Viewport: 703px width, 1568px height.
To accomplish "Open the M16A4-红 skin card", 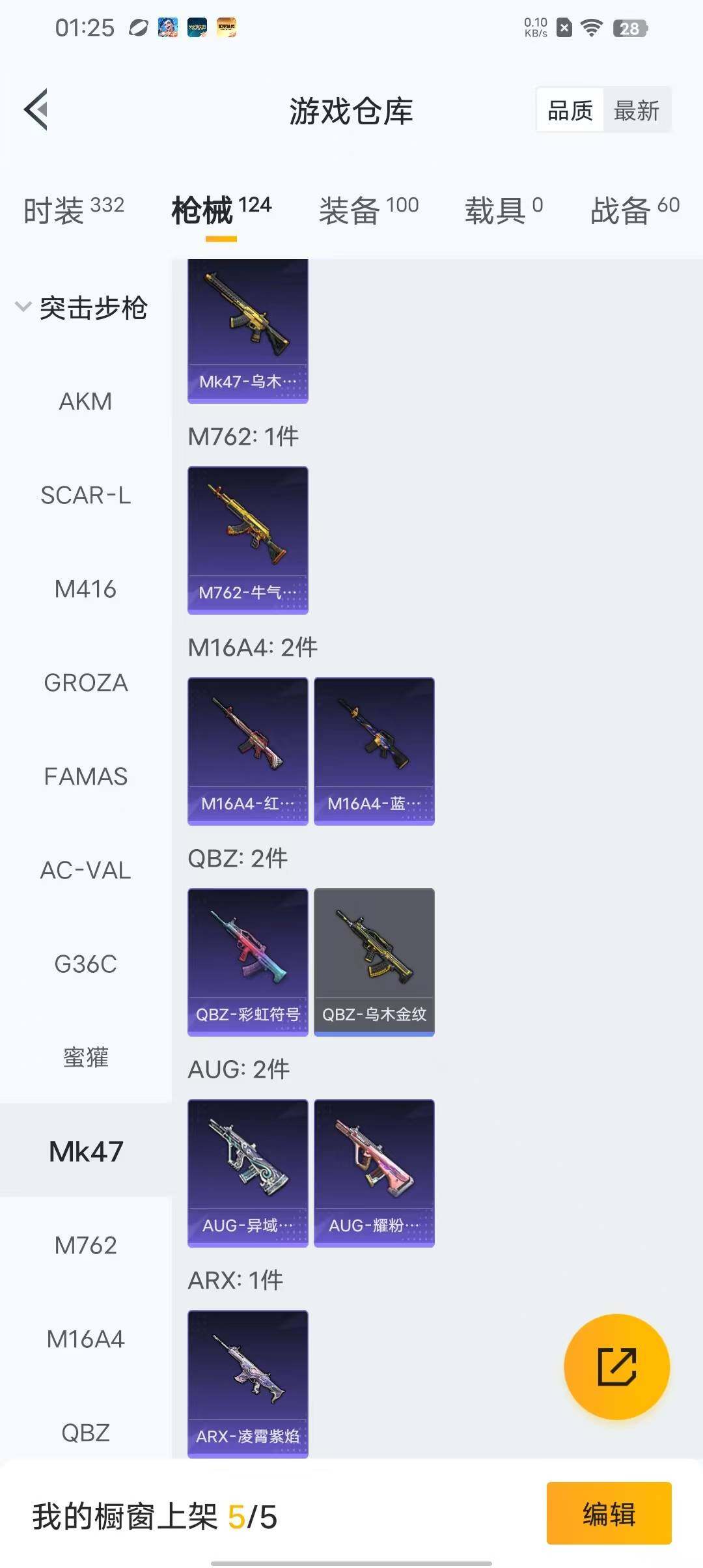I will click(247, 751).
